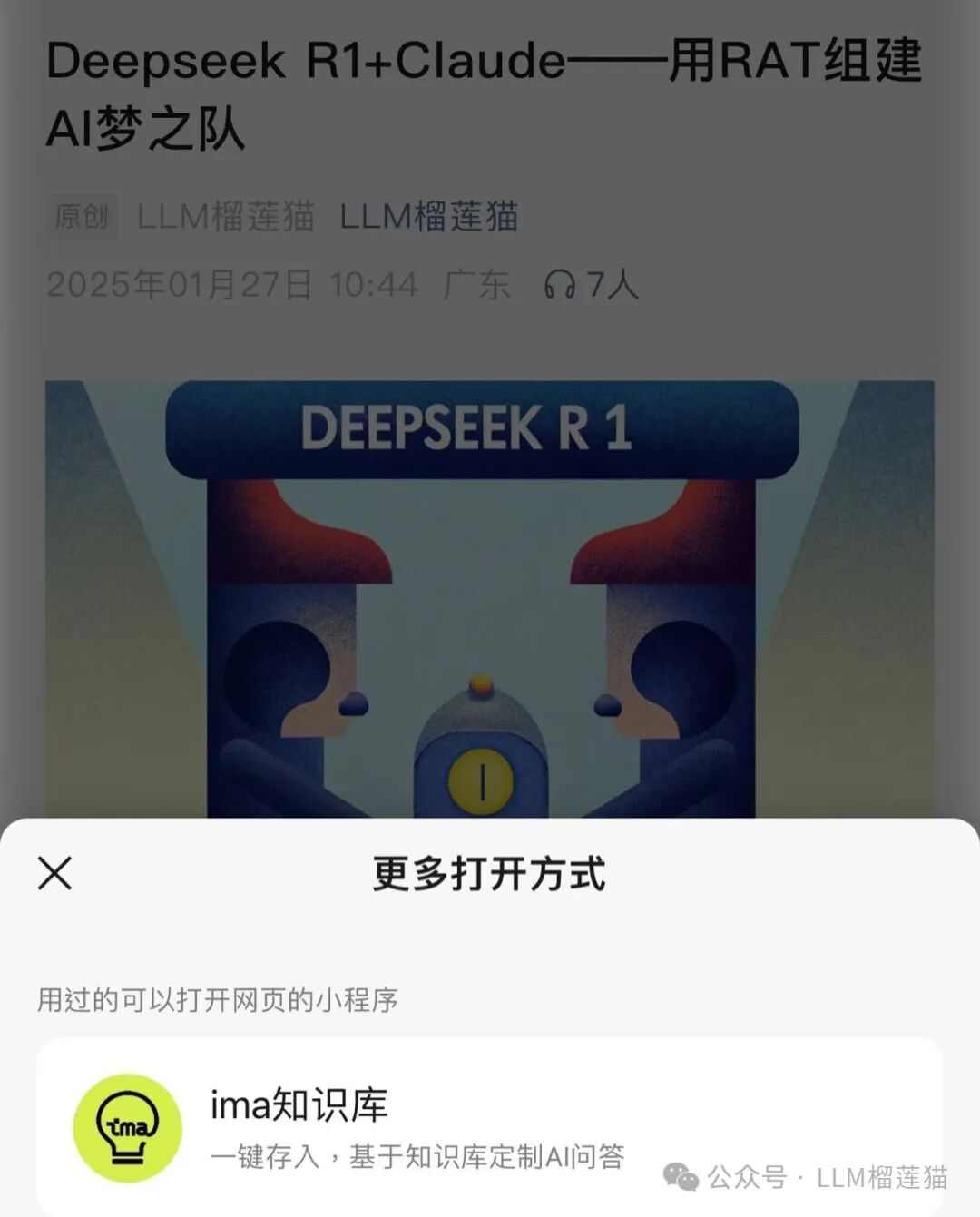Open with ima知识库 mini program

click(488, 1127)
